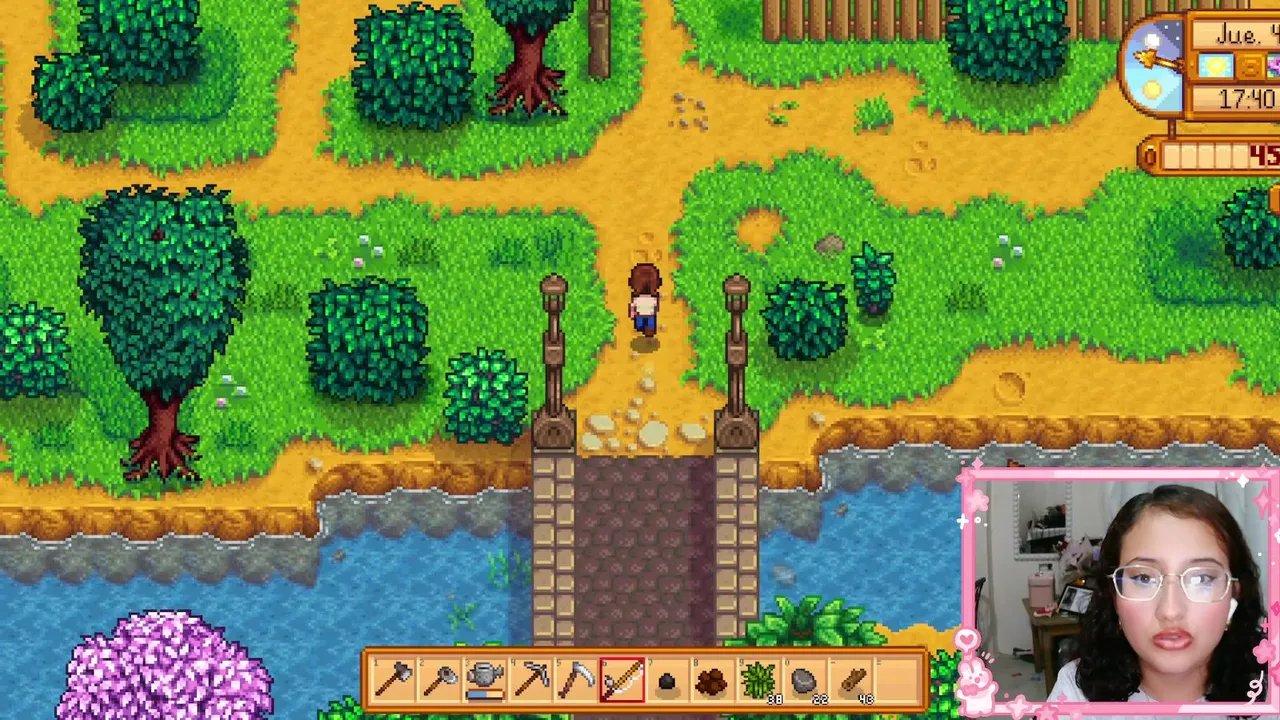This screenshot has width=1280, height=720.
Task: Select the wood stack of 48
Action: (851, 682)
